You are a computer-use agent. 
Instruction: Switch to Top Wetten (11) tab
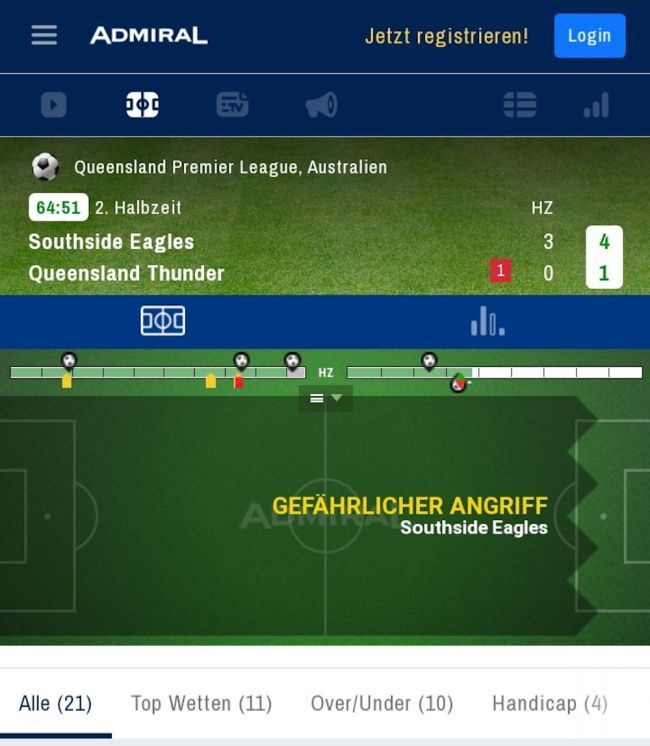pyautogui.click(x=201, y=703)
